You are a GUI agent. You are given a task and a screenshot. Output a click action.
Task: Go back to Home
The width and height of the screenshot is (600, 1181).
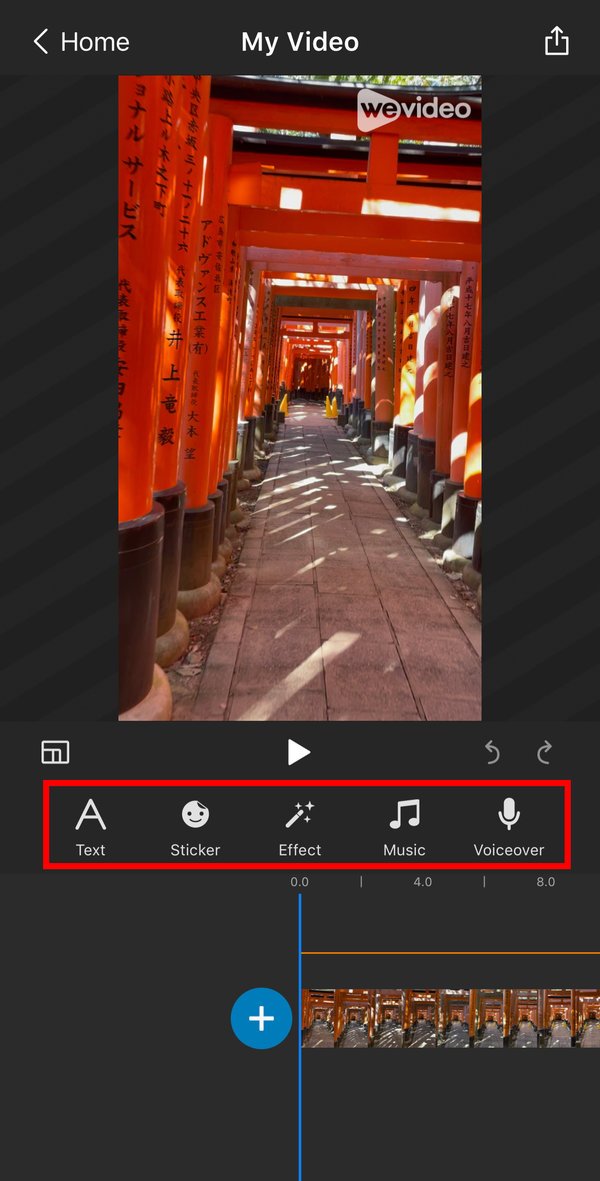(x=81, y=41)
